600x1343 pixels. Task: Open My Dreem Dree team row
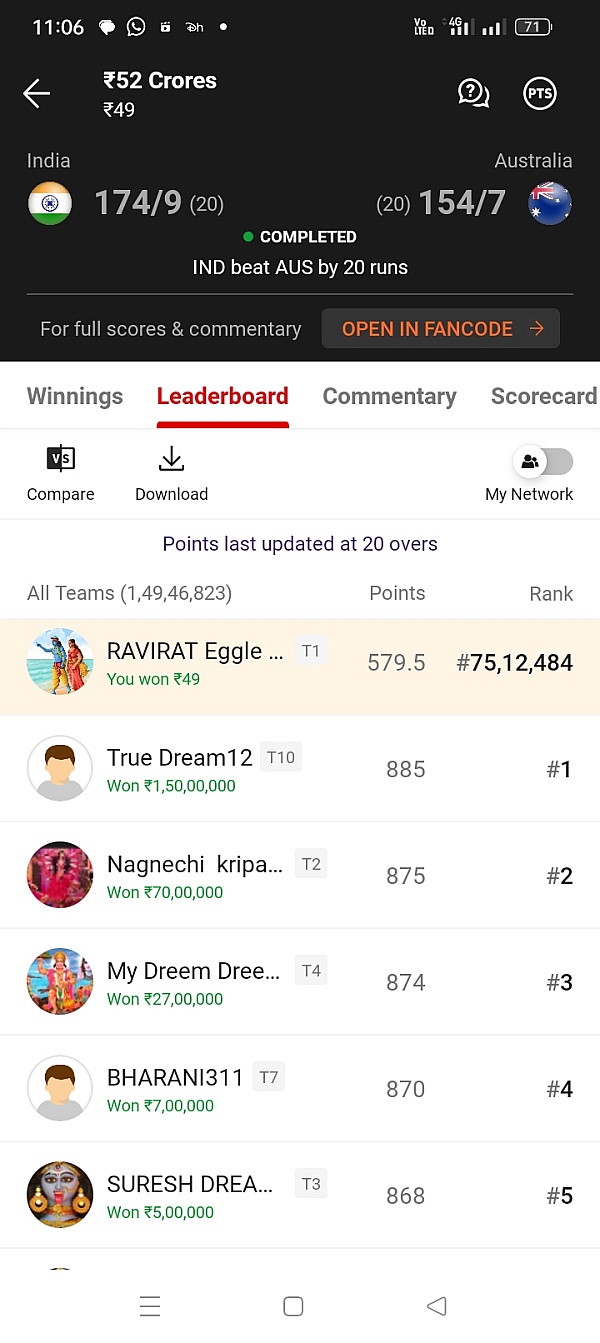[x=300, y=982]
